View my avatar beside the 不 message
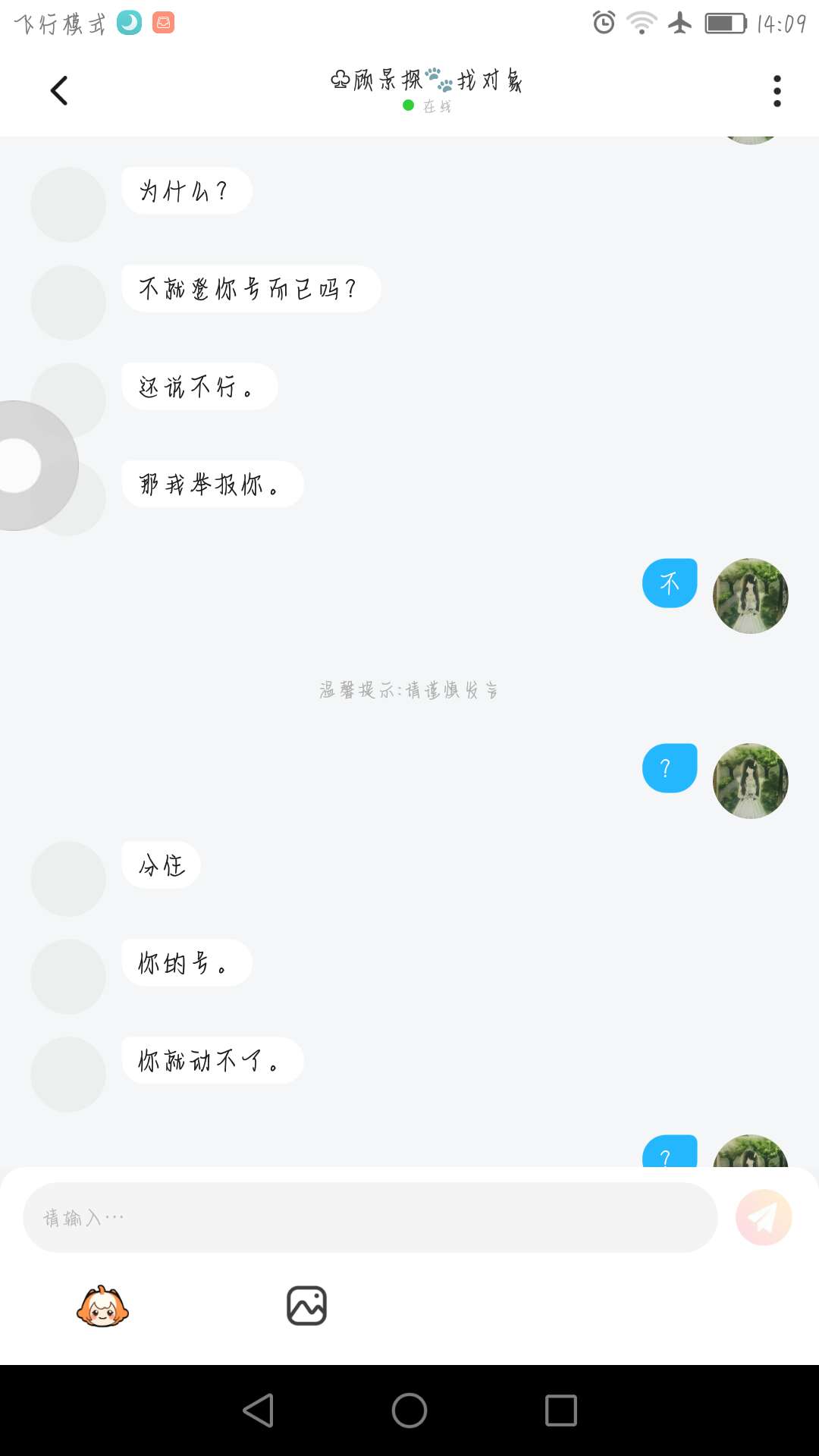The width and height of the screenshot is (819, 1456). (x=750, y=596)
